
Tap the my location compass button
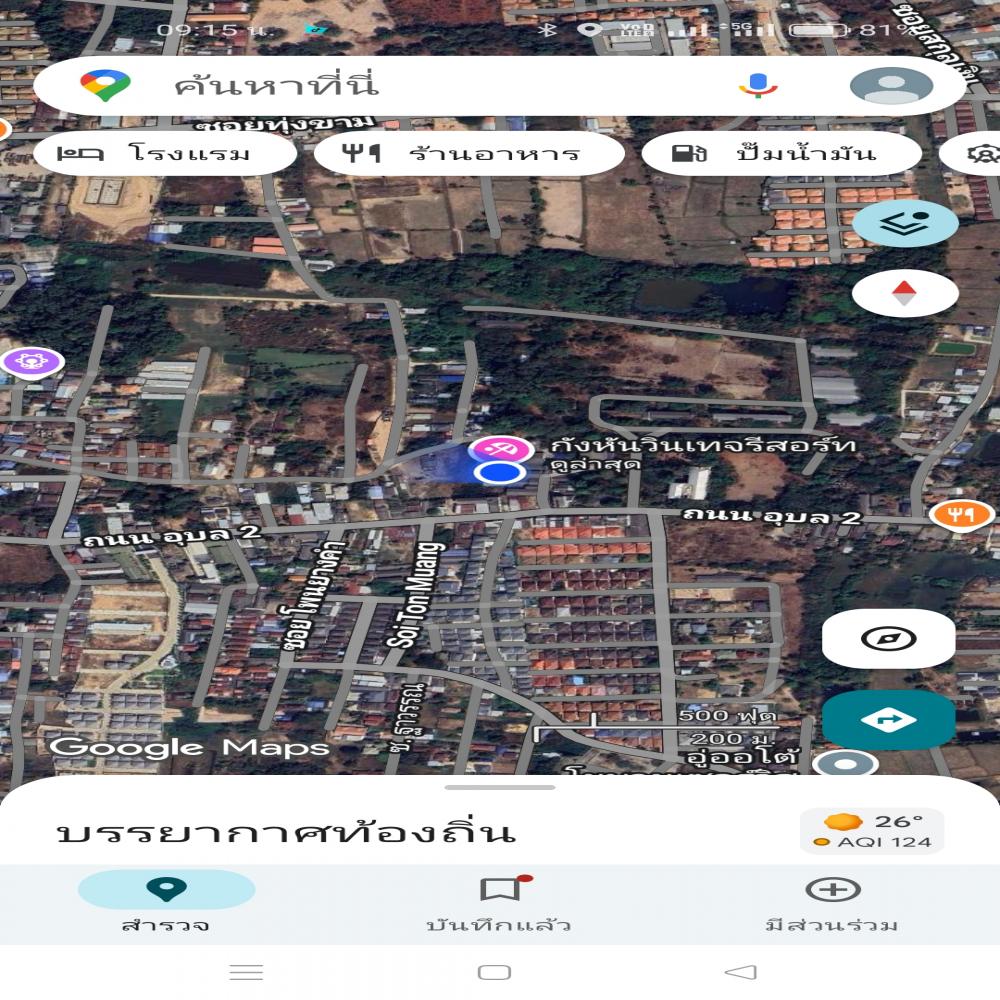[888, 639]
